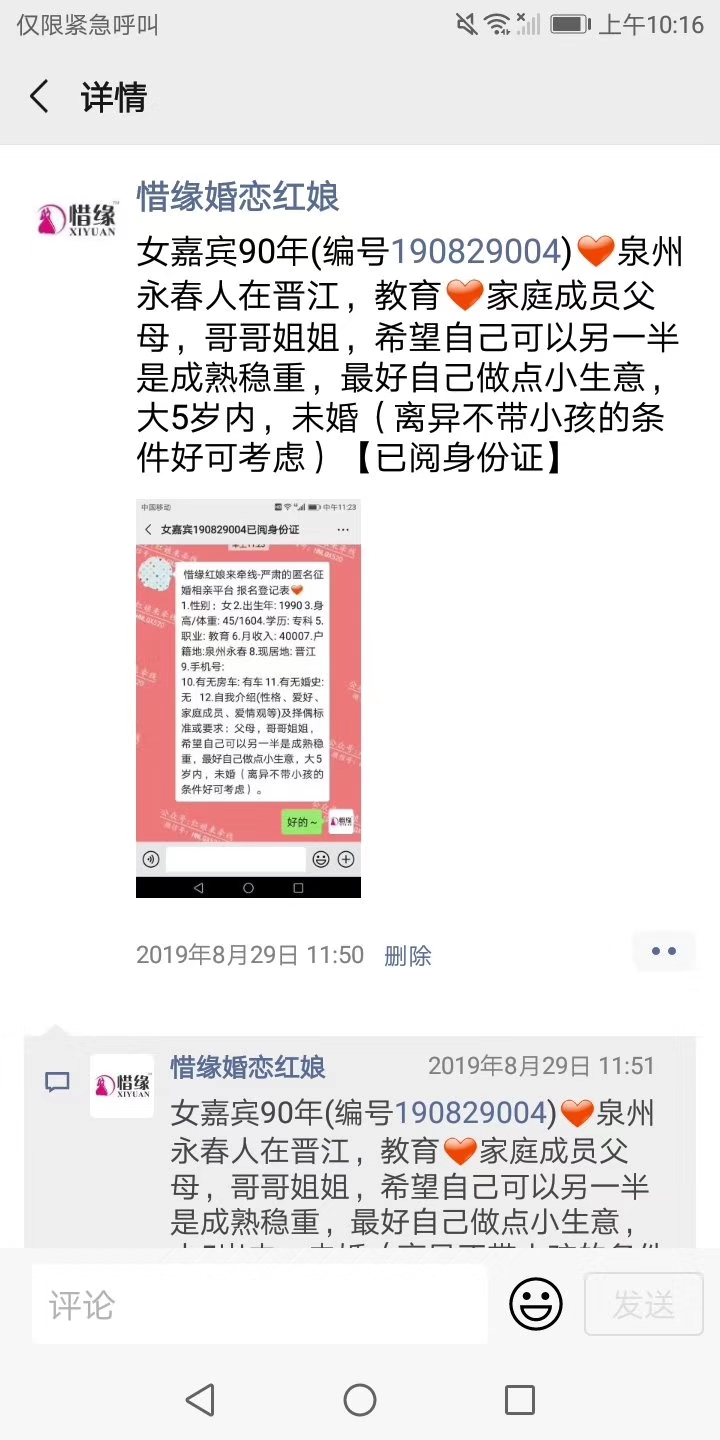Open the 惜缘婚恋红娘 poster name link
This screenshot has height=1440, width=720.
[x=238, y=197]
